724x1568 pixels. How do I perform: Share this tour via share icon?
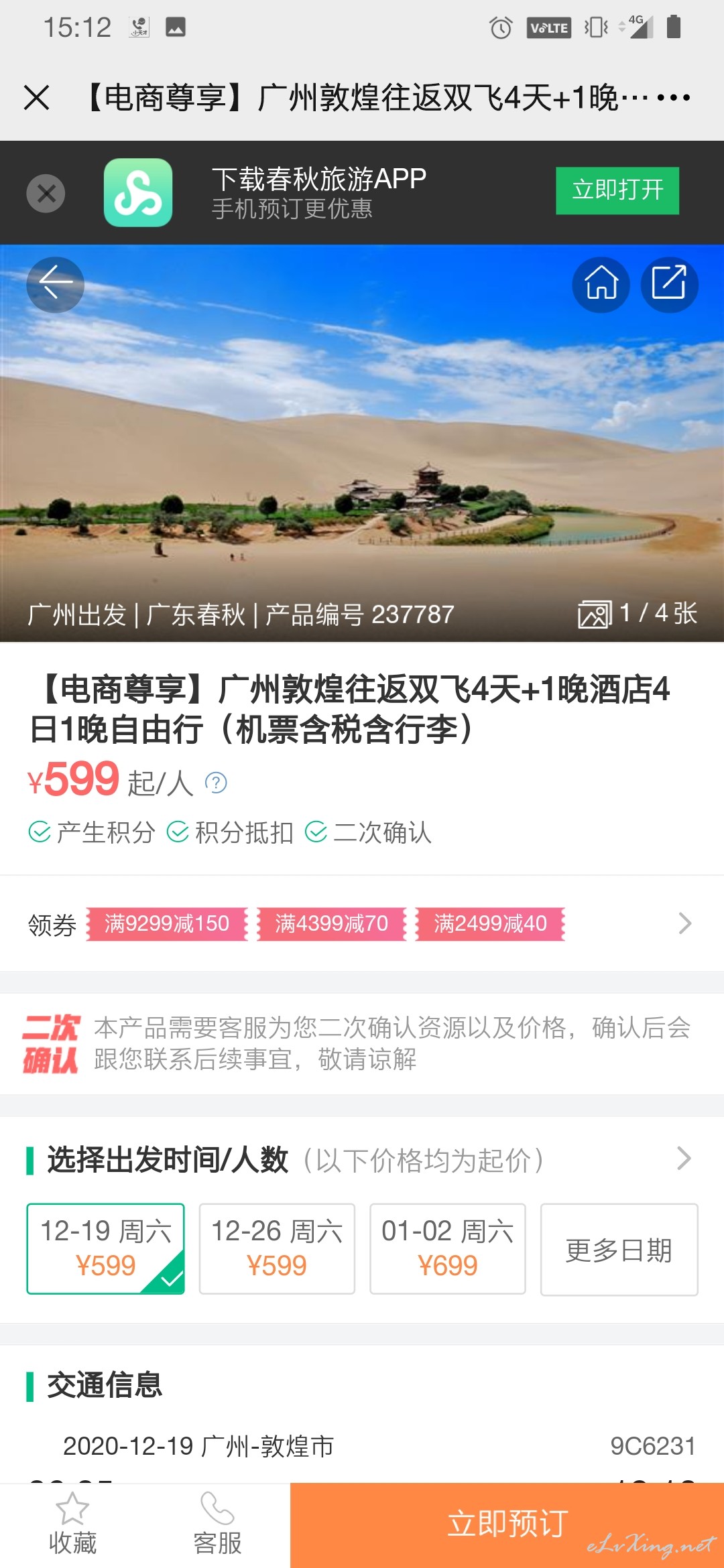669,285
